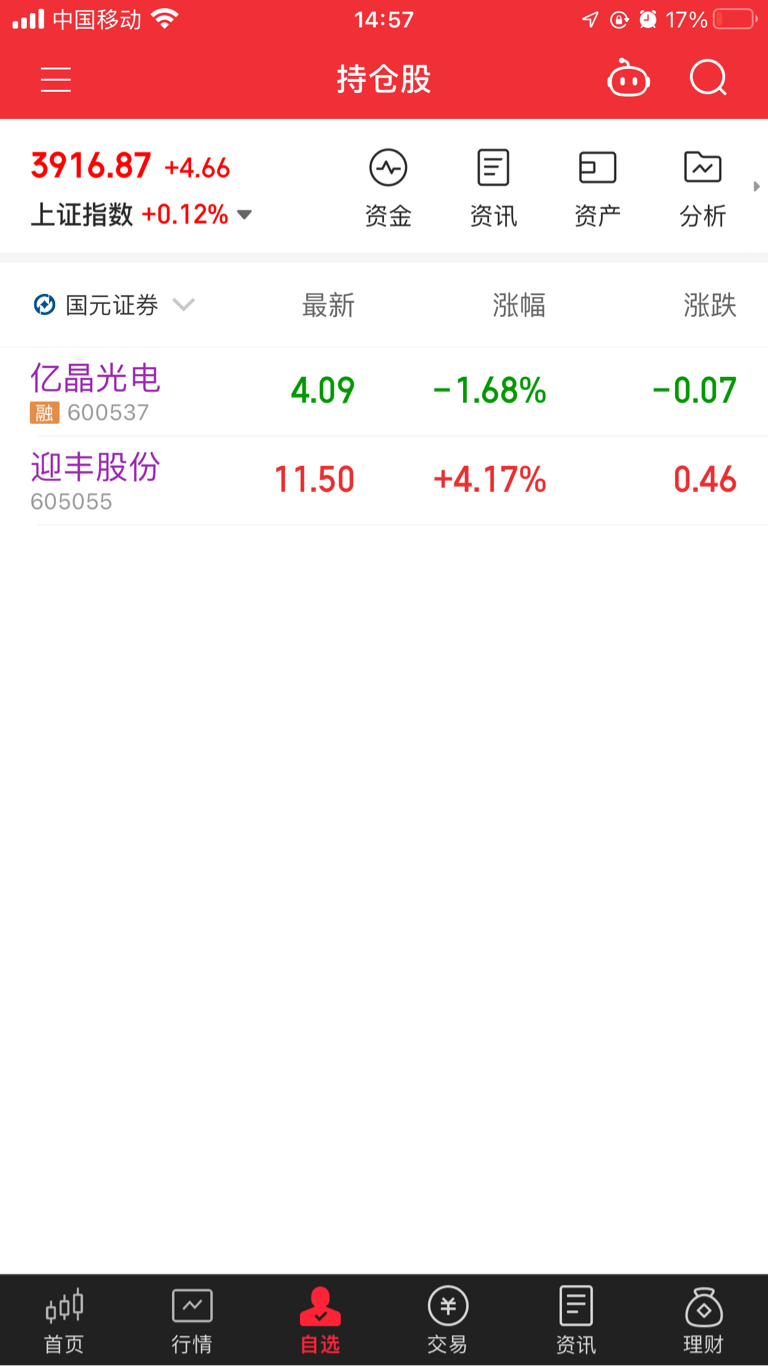Open the 资产 assets shortcut

coord(598,187)
